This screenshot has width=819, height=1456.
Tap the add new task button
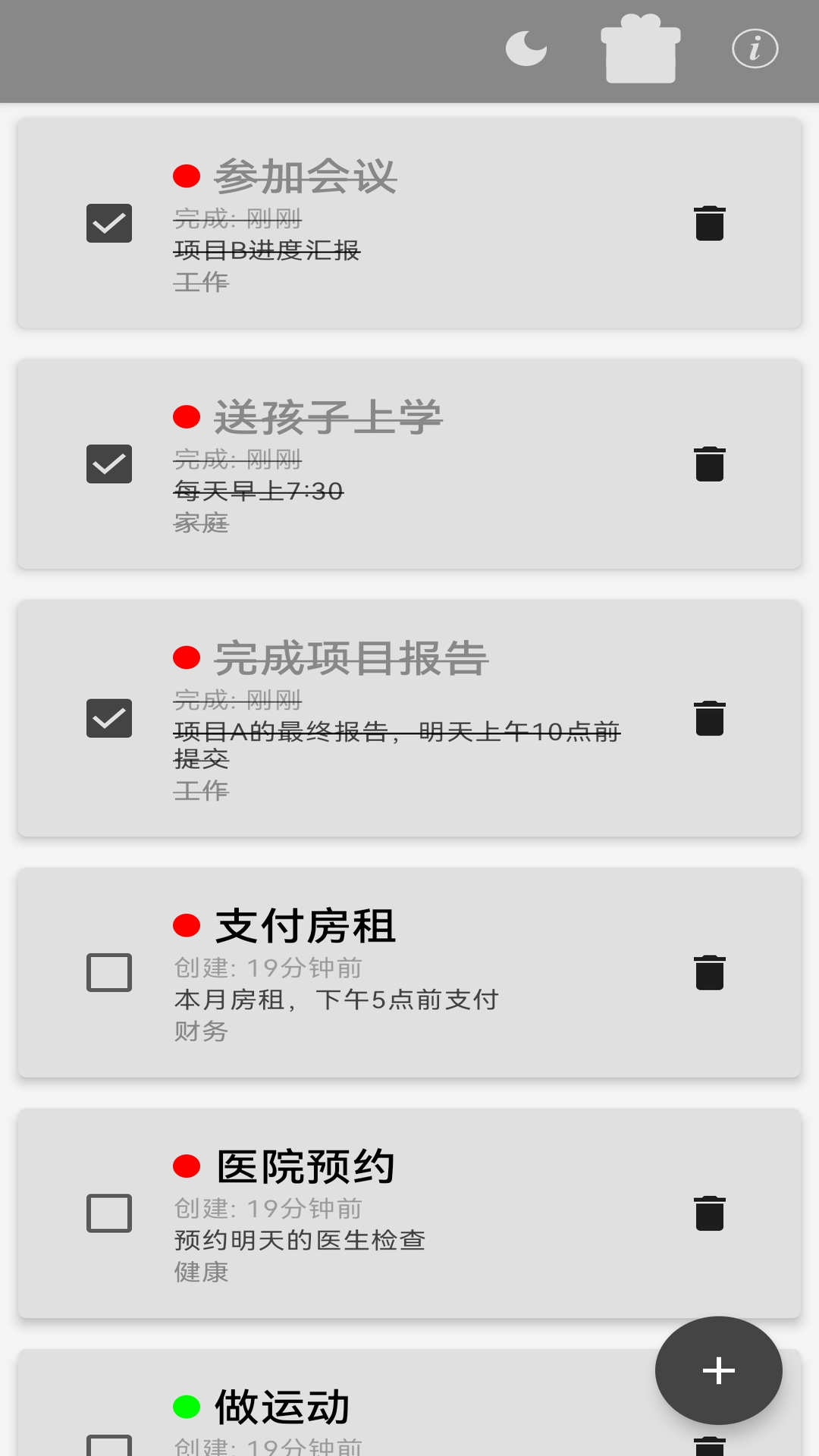coord(717,1370)
